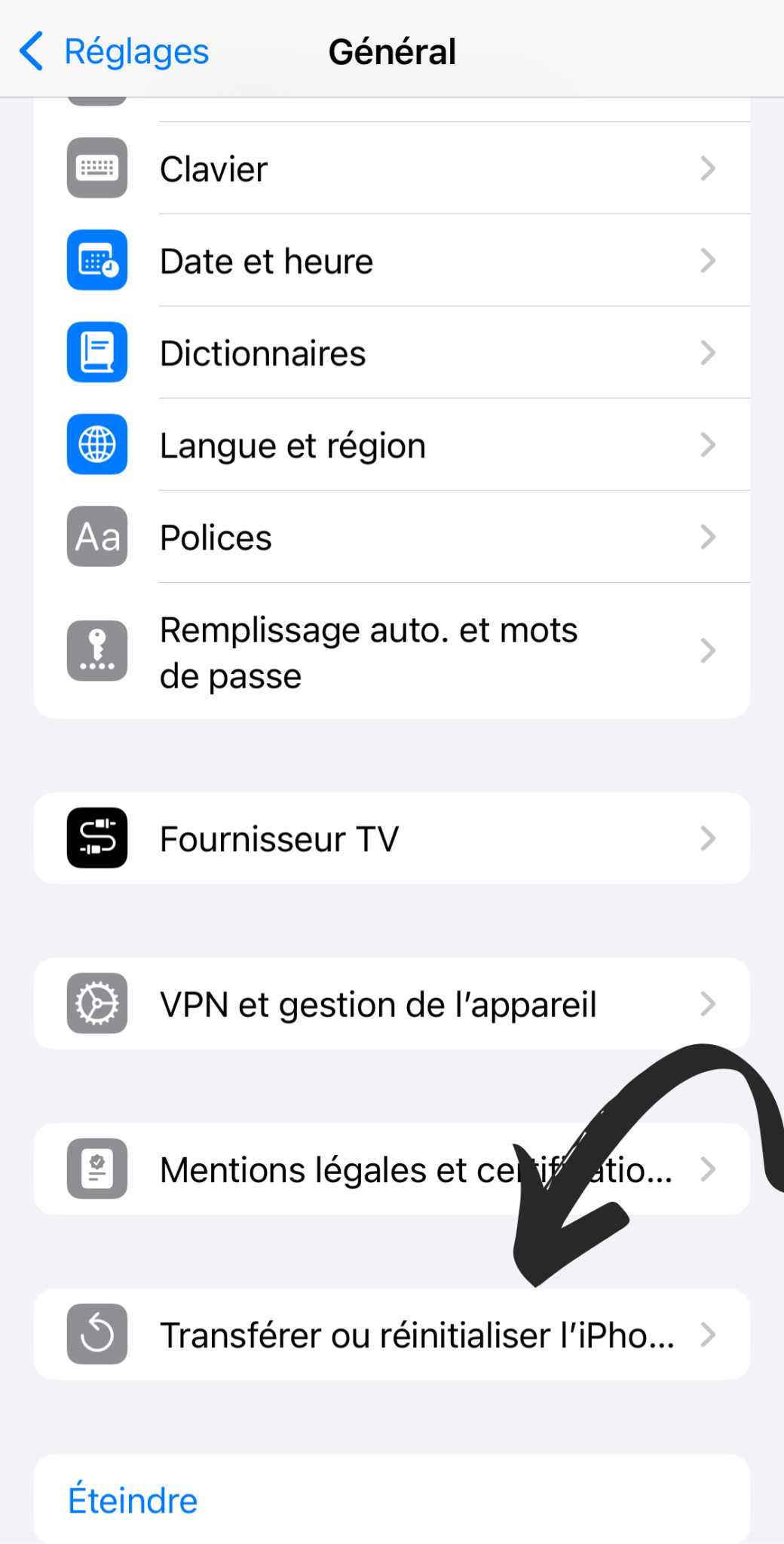This screenshot has height=1544, width=784.
Task: Return to Réglages main menu
Action: click(113, 51)
